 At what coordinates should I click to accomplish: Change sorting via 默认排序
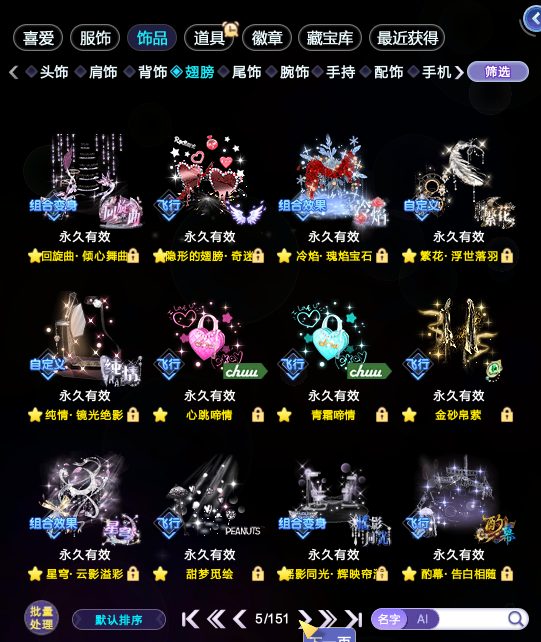click(x=119, y=619)
